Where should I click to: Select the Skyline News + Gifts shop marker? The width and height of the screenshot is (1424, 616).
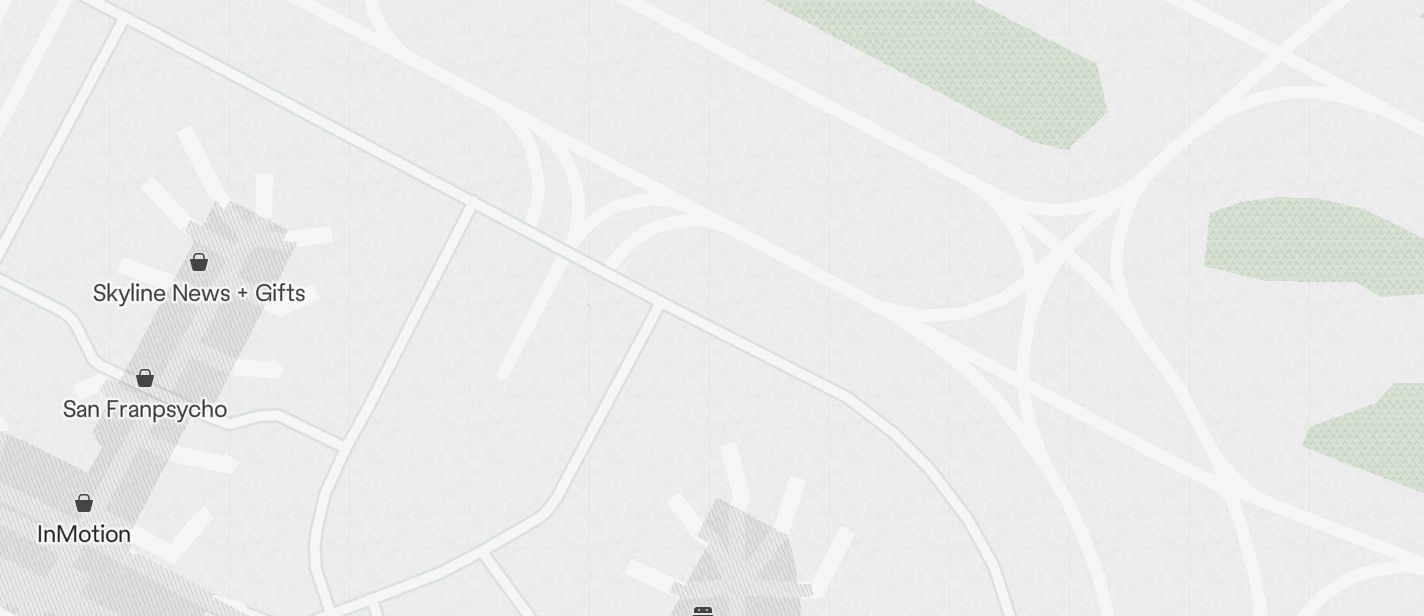coord(199,263)
